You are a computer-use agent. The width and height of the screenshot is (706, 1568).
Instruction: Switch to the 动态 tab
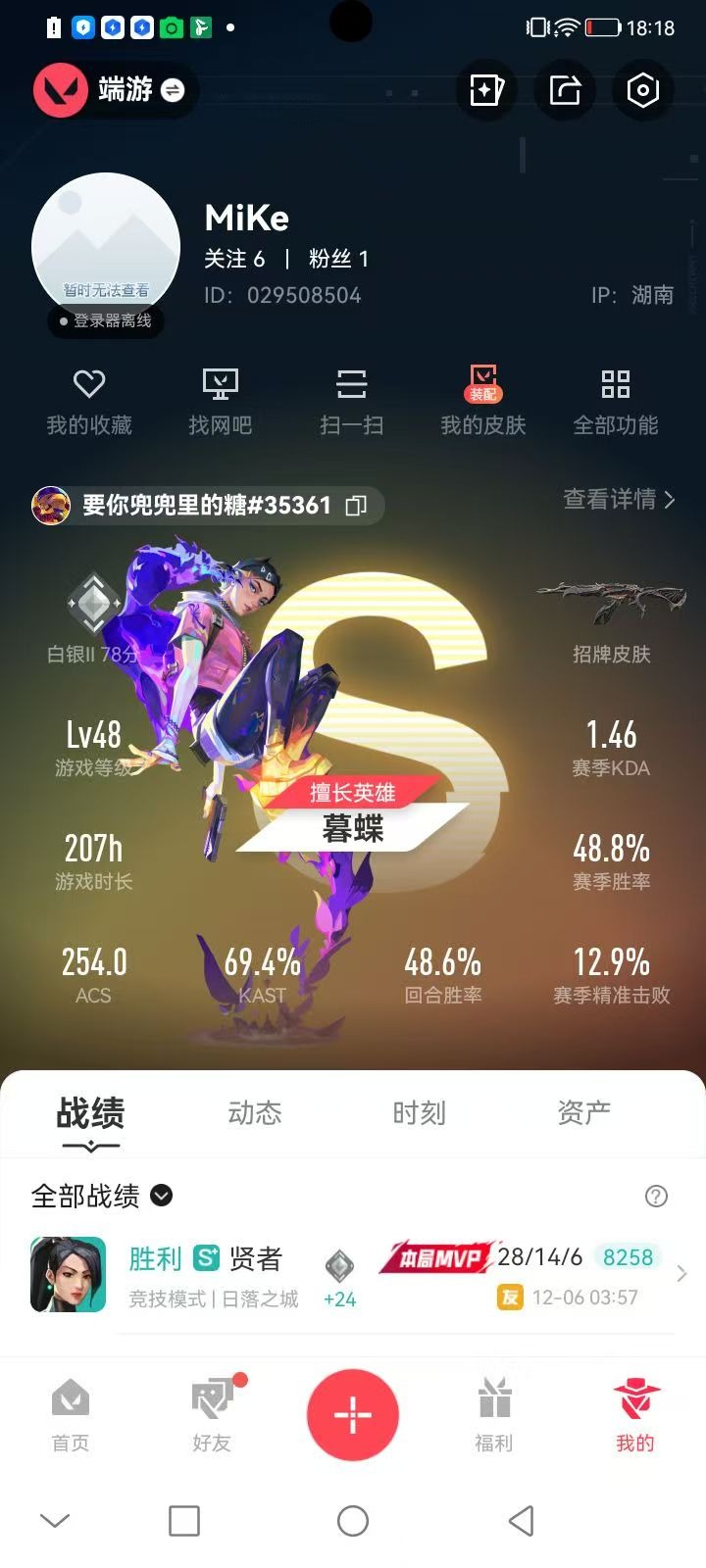point(255,1113)
